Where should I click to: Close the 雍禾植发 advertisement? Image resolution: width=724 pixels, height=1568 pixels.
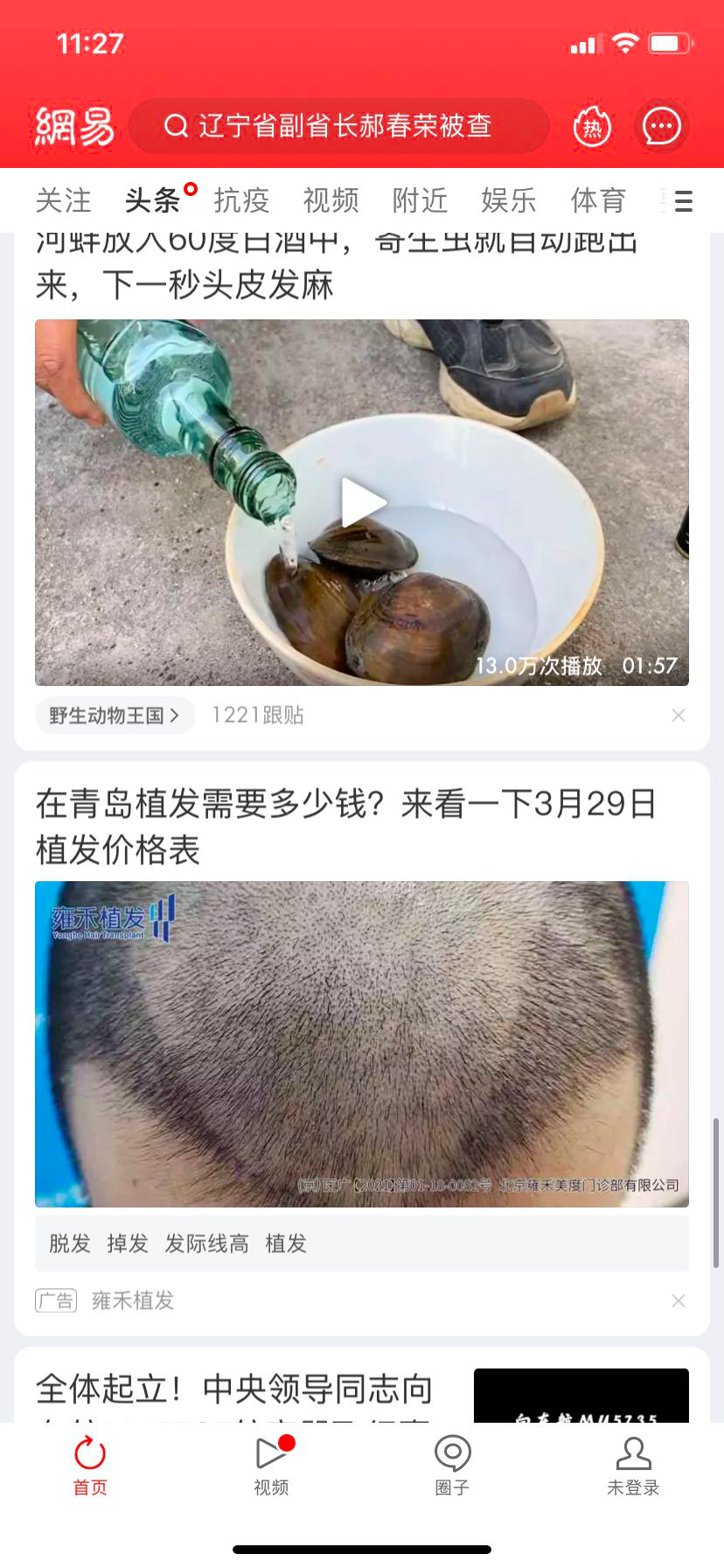(678, 1301)
